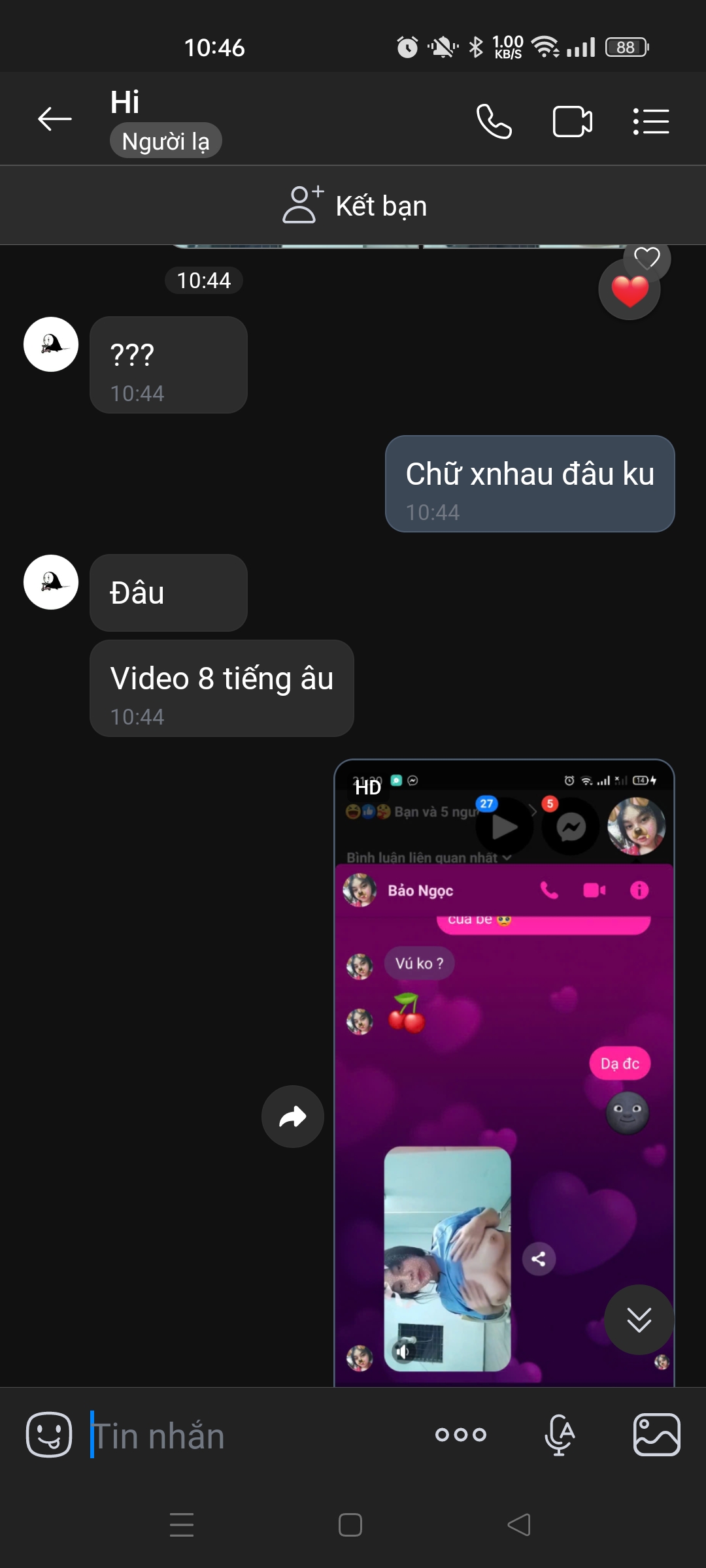
Task: Start a video call with Hi
Action: [x=572, y=122]
